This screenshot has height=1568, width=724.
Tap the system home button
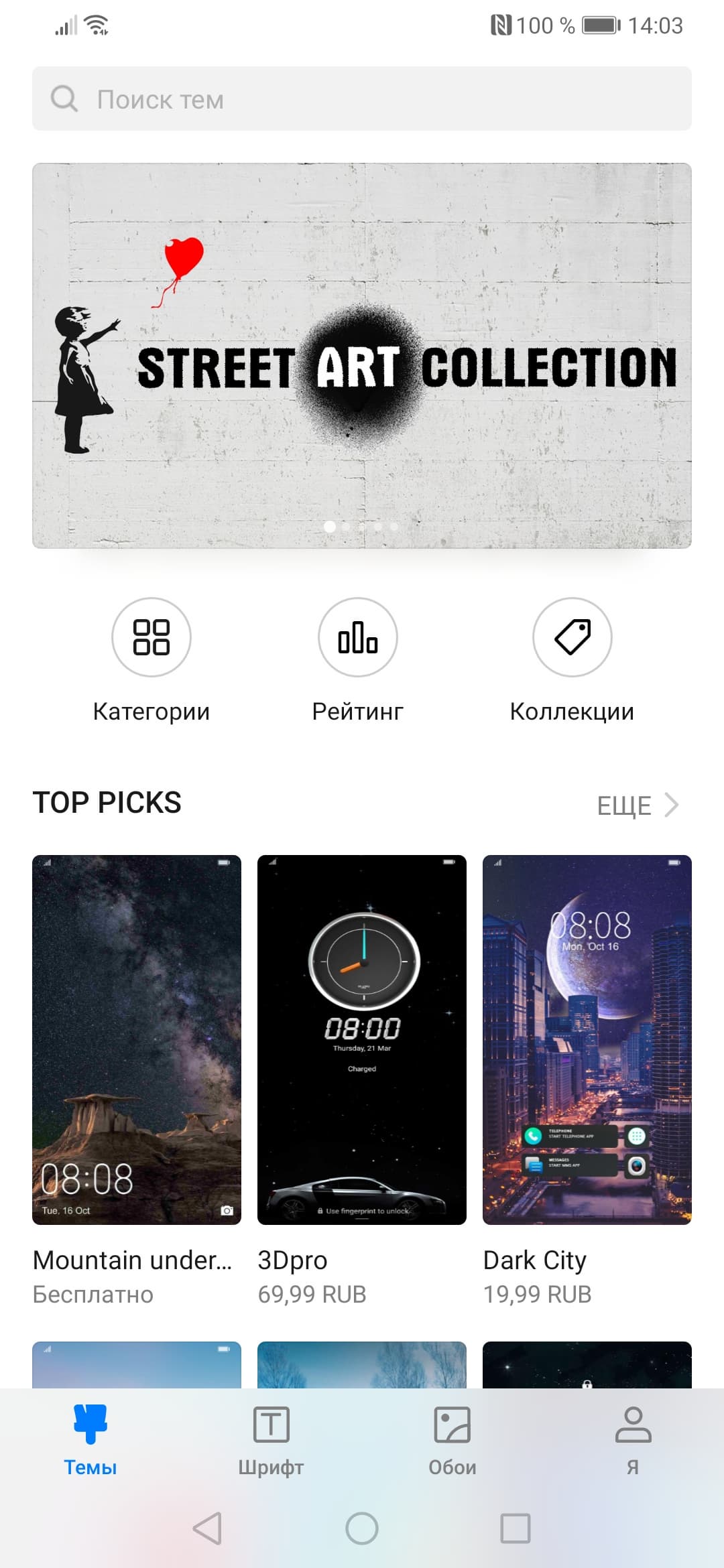coord(362,1528)
